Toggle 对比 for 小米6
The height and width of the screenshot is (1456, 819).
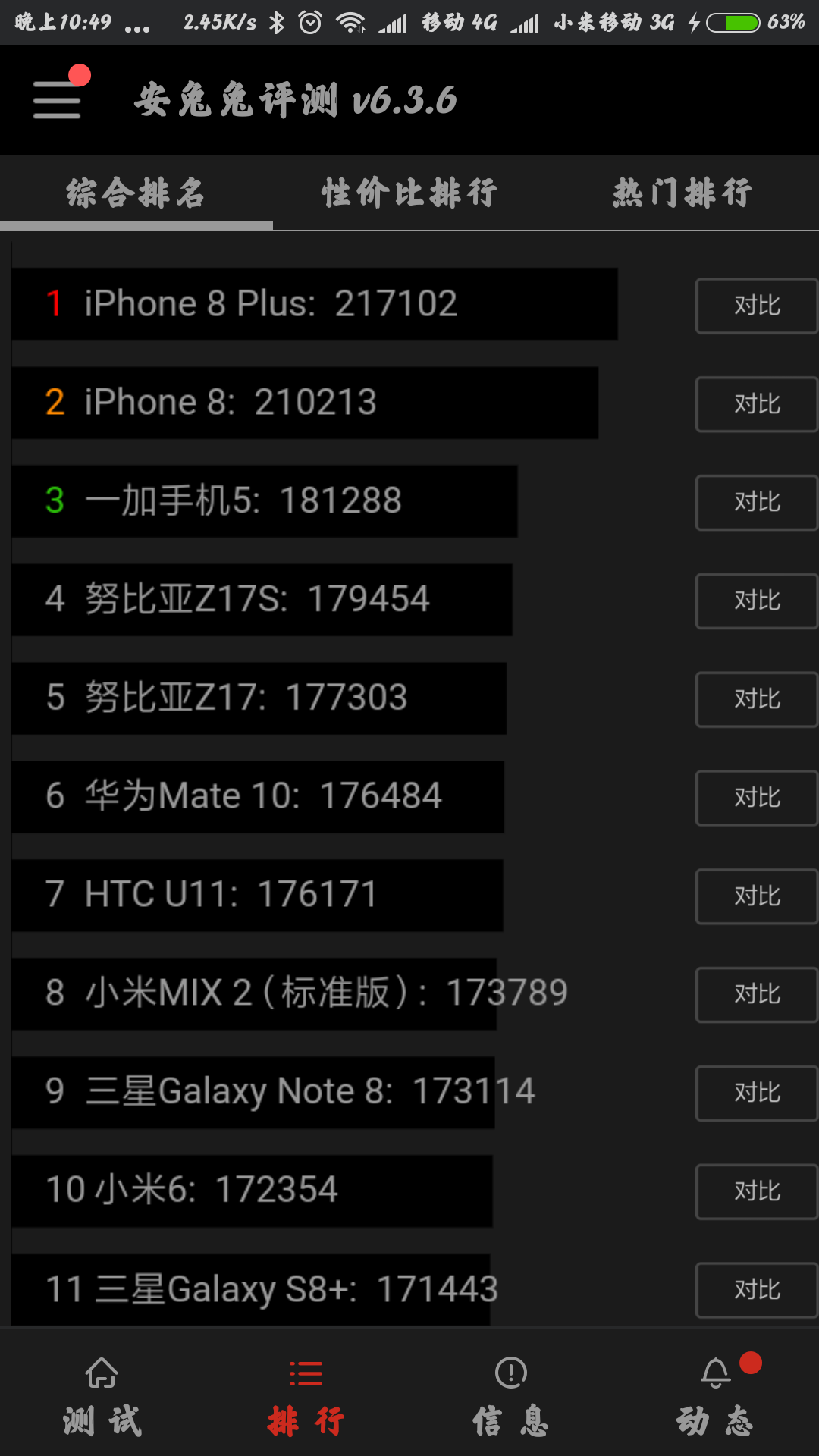pos(756,1192)
